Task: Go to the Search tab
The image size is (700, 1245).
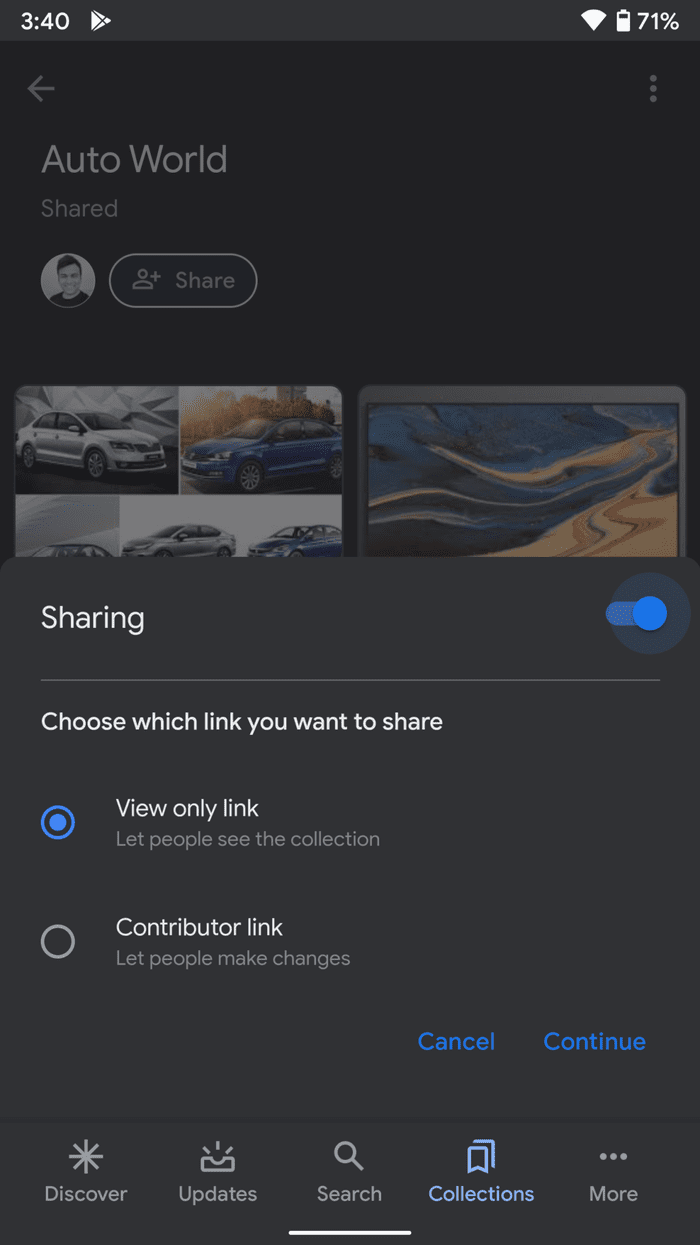Action: point(349,1173)
